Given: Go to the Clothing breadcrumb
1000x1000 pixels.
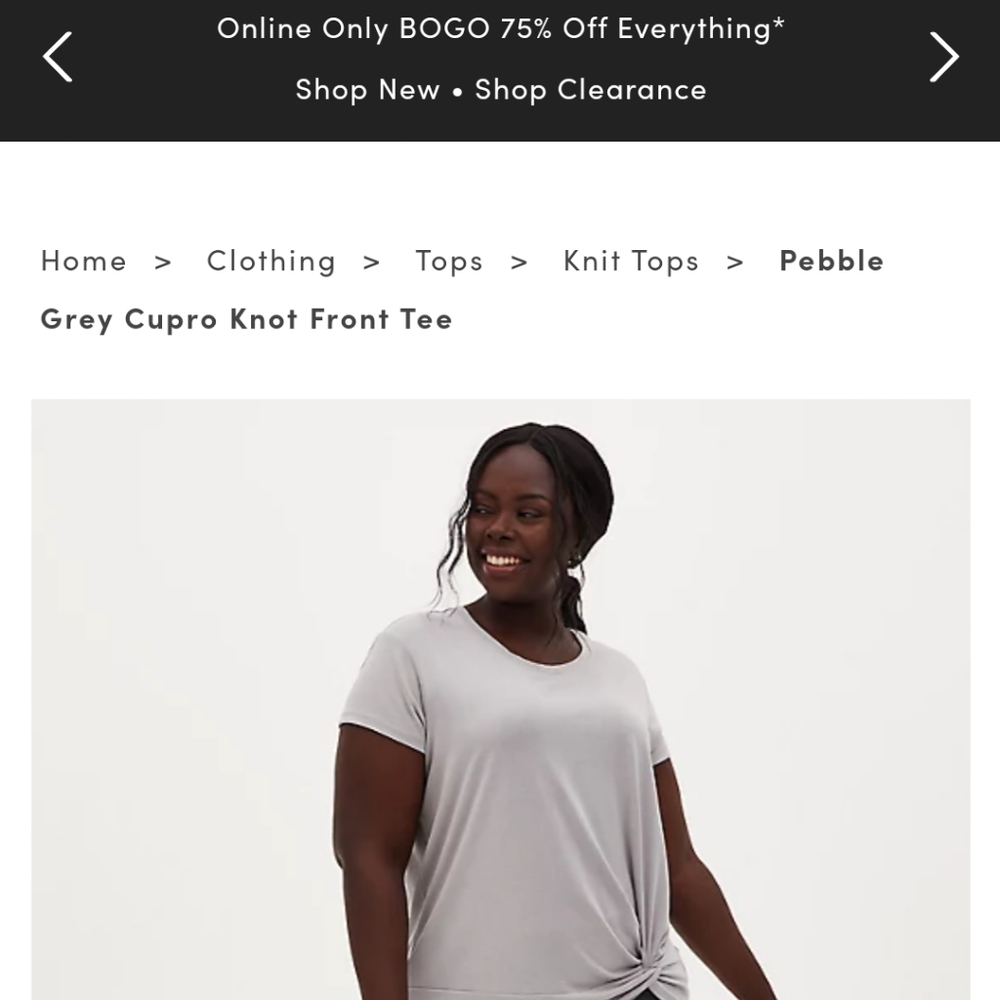Looking at the screenshot, I should 271,261.
